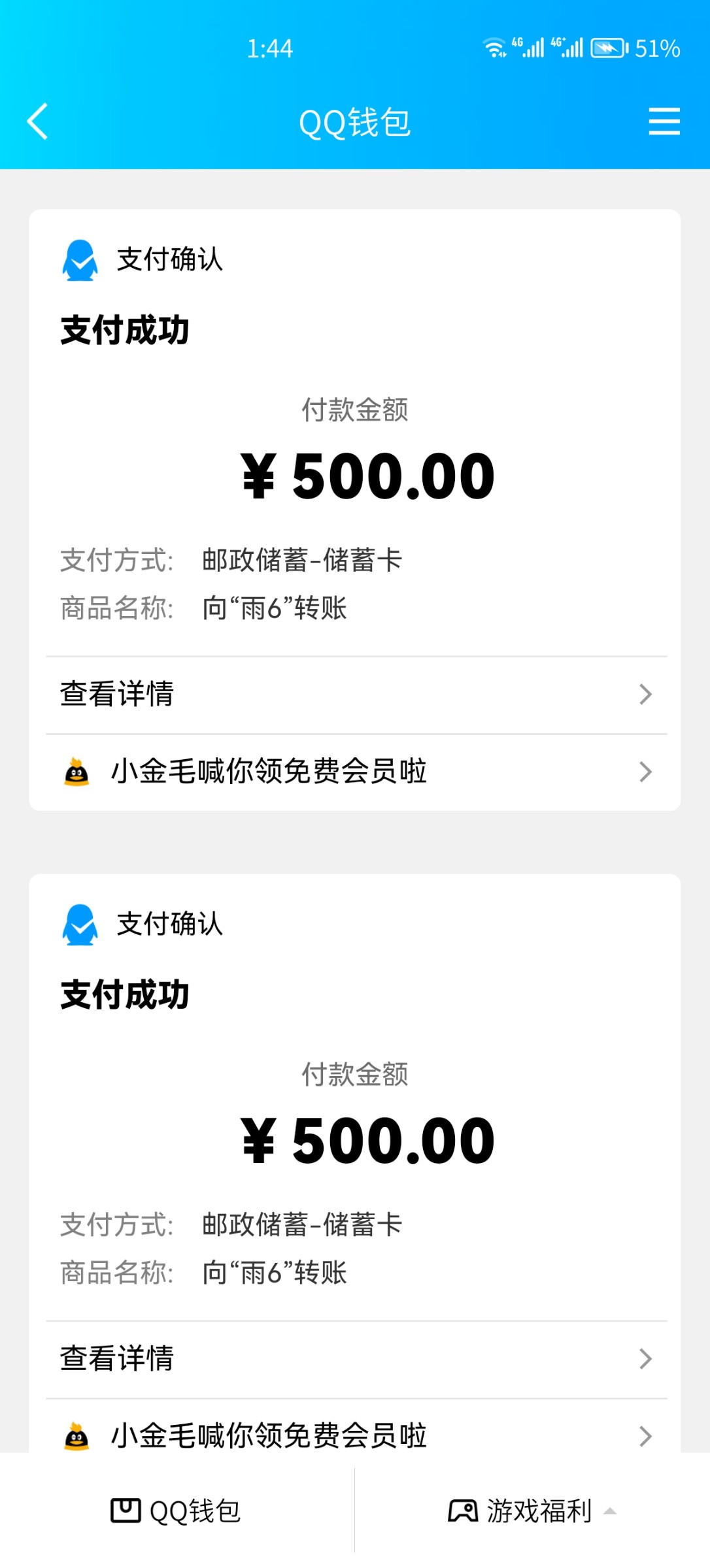Image resolution: width=710 pixels, height=1568 pixels.
Task: Expand the 游戏福利 bottom menu
Action: pos(532,1511)
